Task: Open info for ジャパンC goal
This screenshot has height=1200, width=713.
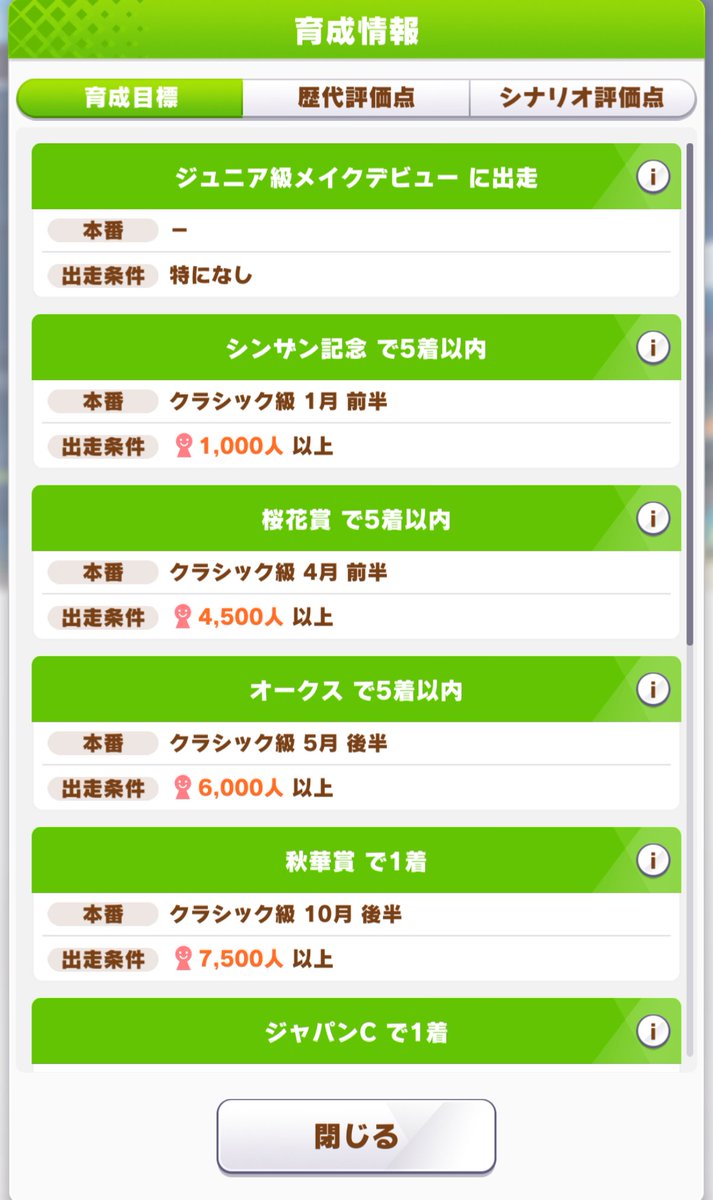Action: tap(653, 1031)
